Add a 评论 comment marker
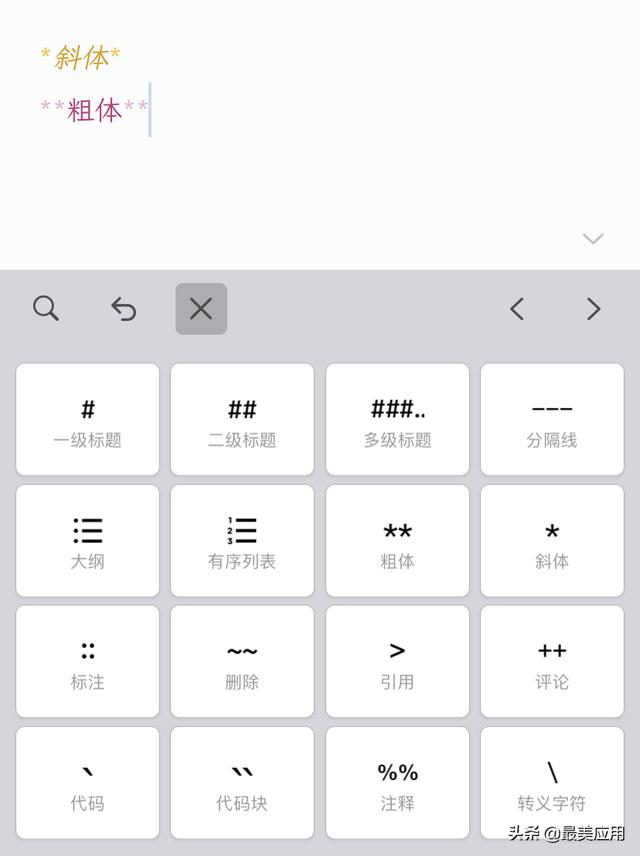Screen dimensions: 640x856 point(552,662)
